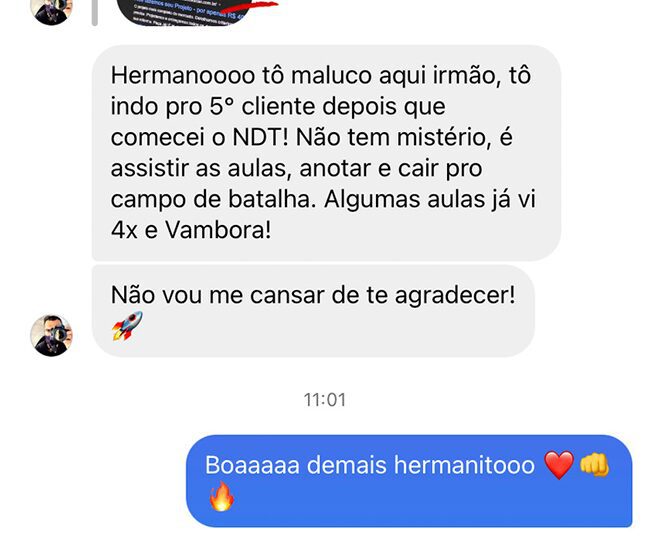Screen dimensions: 650x550
Task: Open the sender's profile picture beside rocket message
Action: tap(52, 334)
